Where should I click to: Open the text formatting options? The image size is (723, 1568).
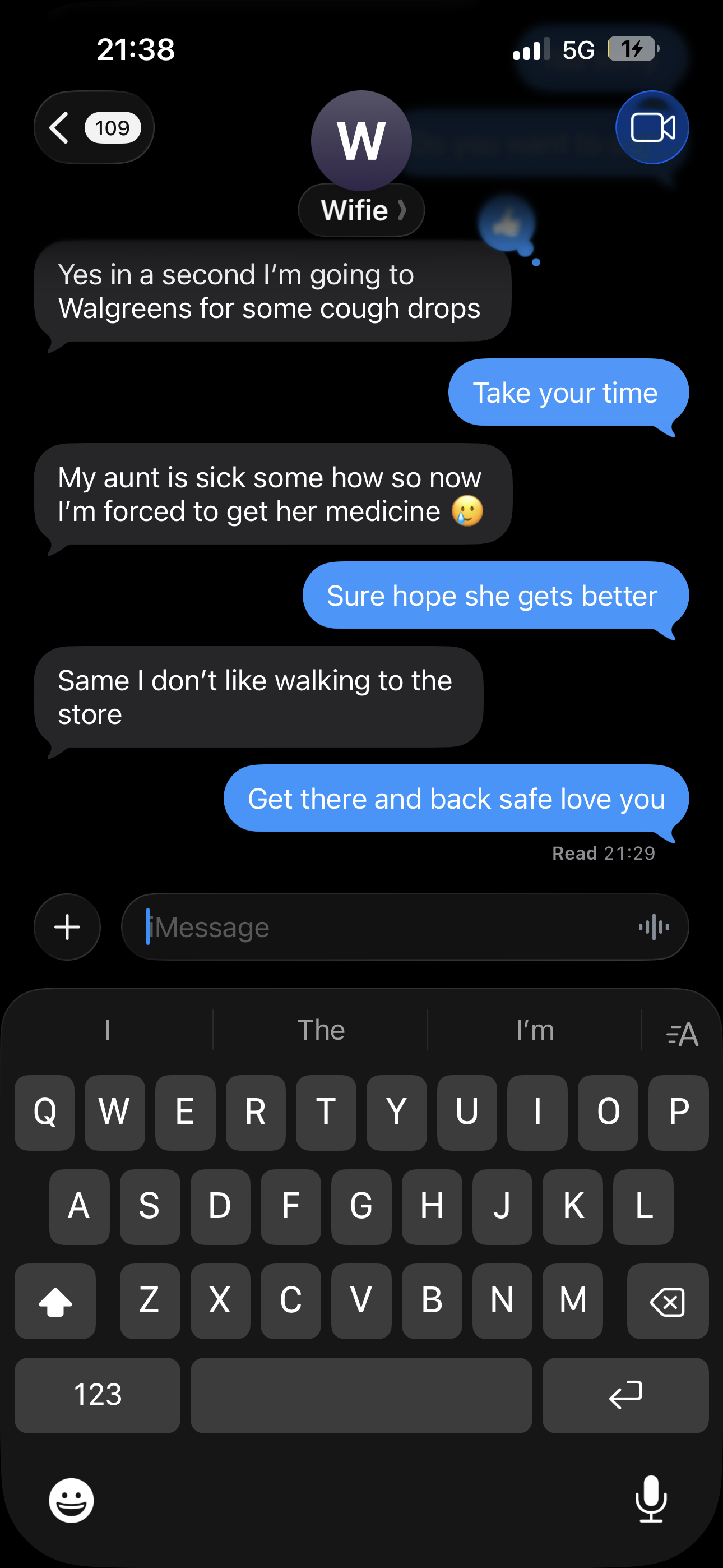(x=682, y=1033)
